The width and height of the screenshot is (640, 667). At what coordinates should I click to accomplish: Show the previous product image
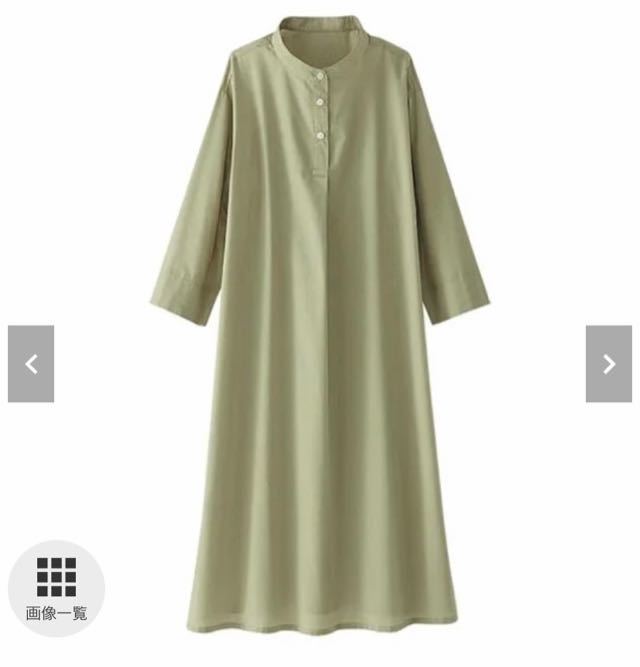click(31, 364)
